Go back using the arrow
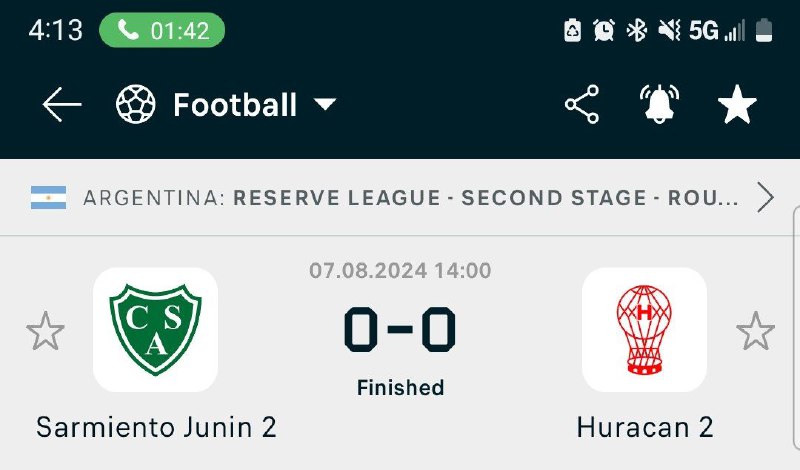The height and width of the screenshot is (470, 800). pos(62,104)
